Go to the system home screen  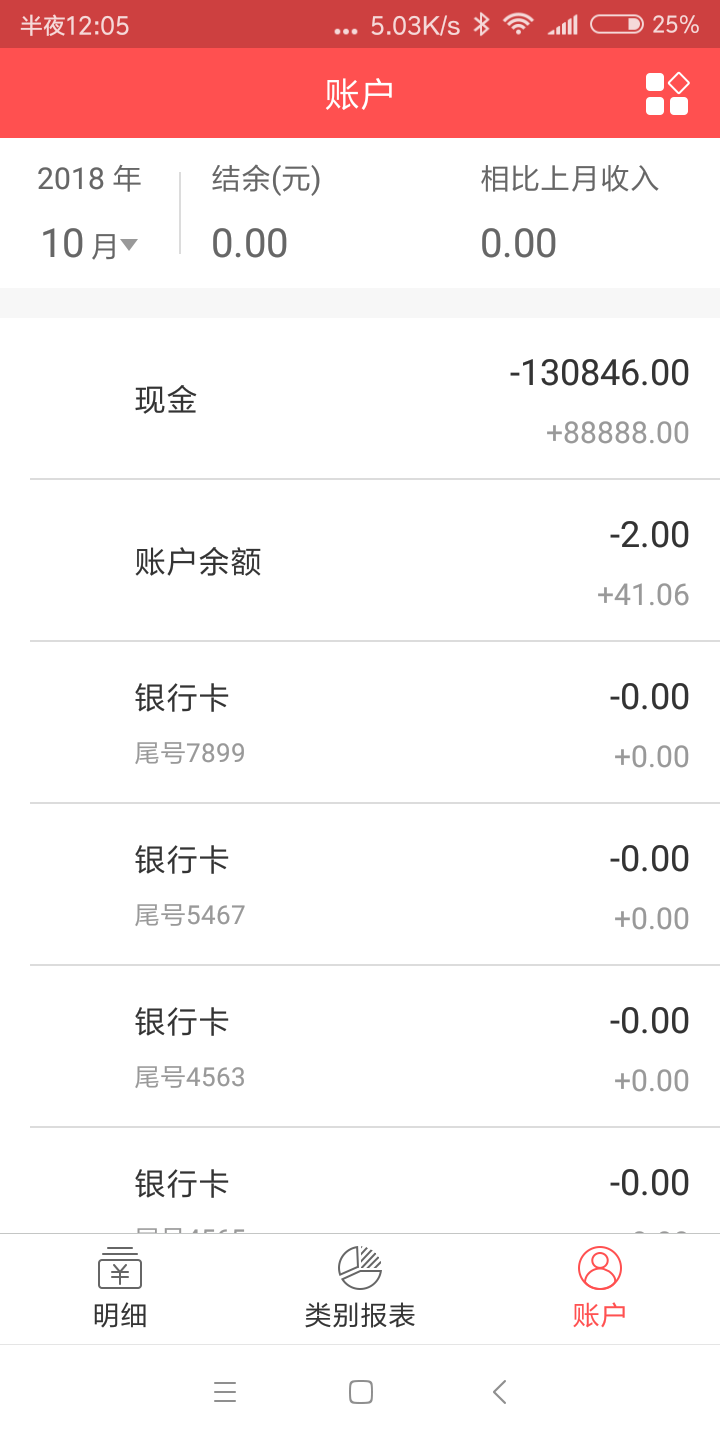pos(361,1392)
